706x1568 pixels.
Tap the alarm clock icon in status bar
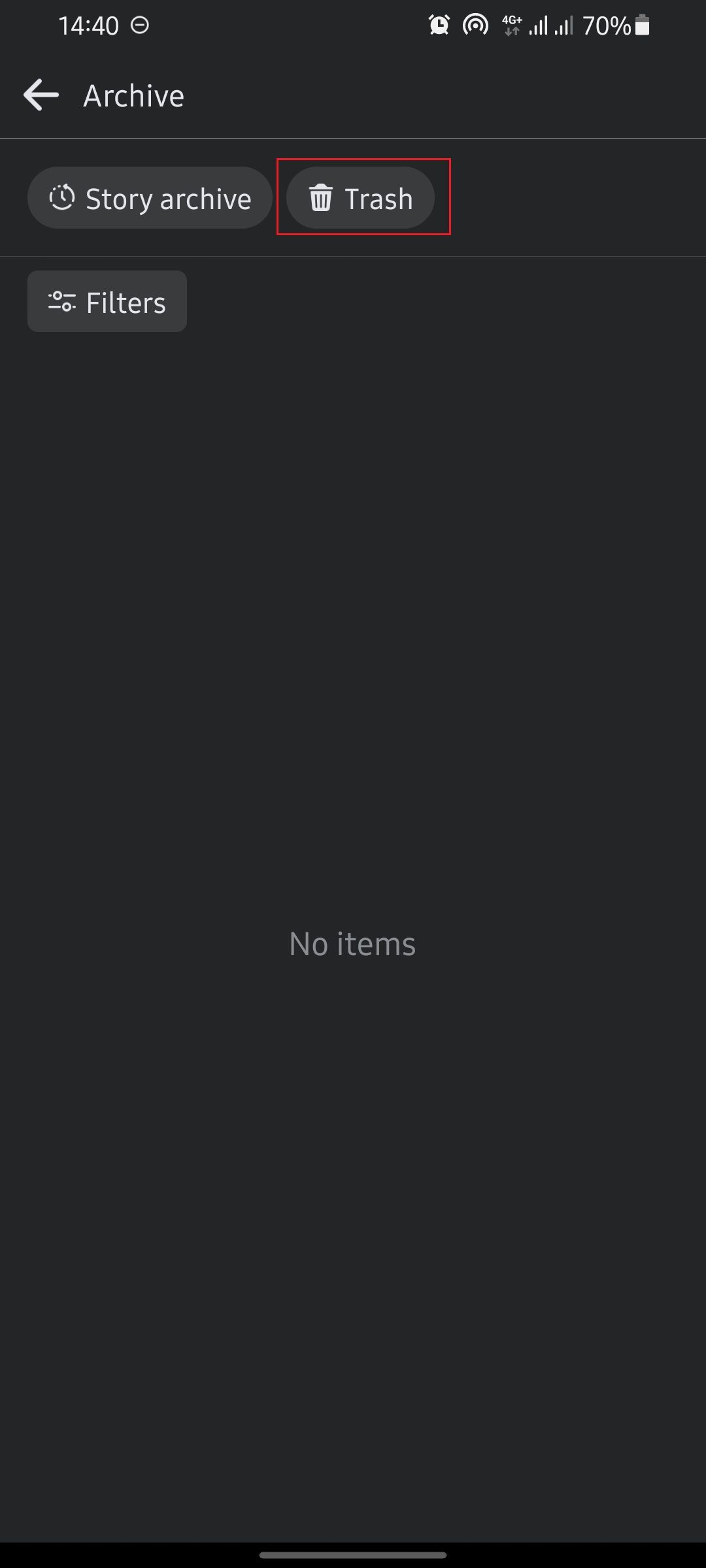coord(439,24)
